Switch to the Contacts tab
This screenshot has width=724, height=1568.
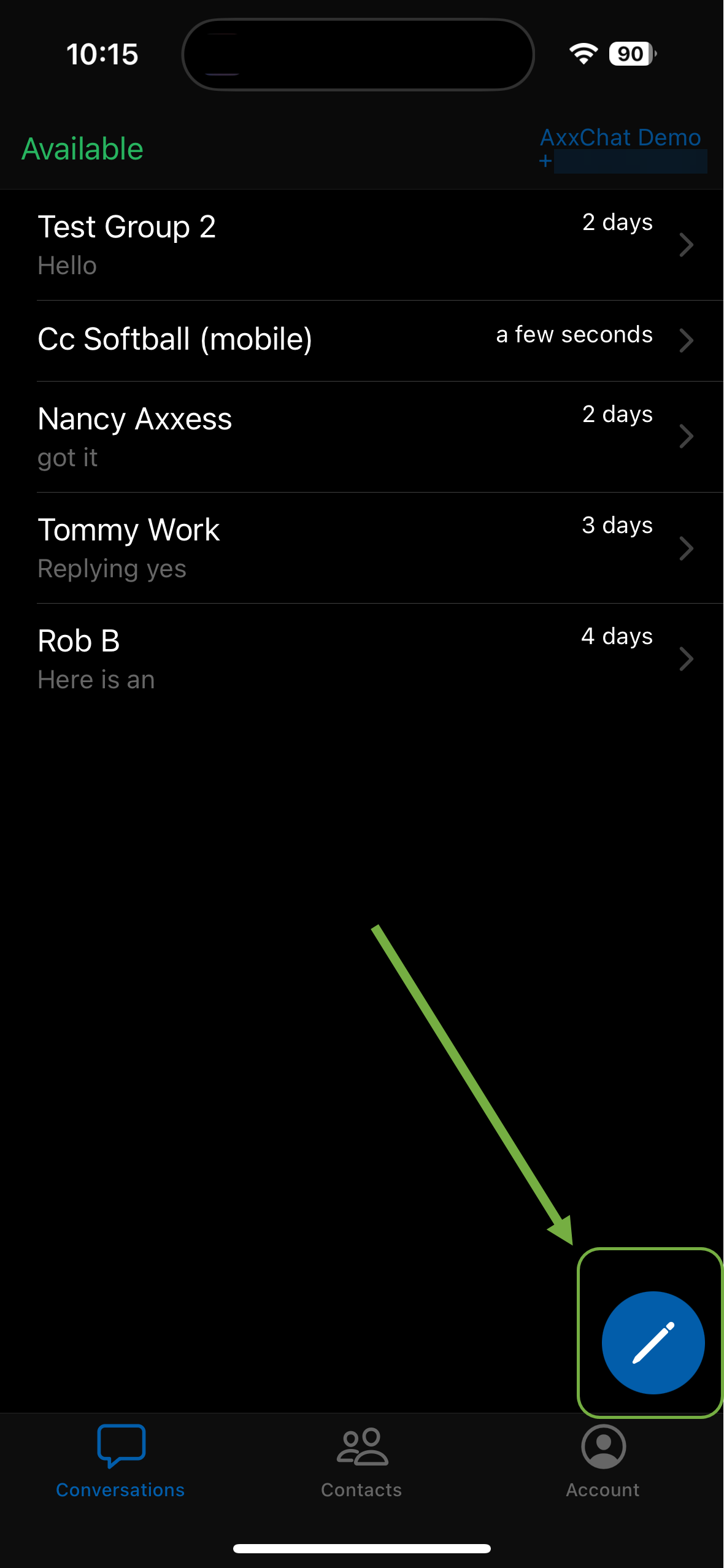click(361, 1463)
